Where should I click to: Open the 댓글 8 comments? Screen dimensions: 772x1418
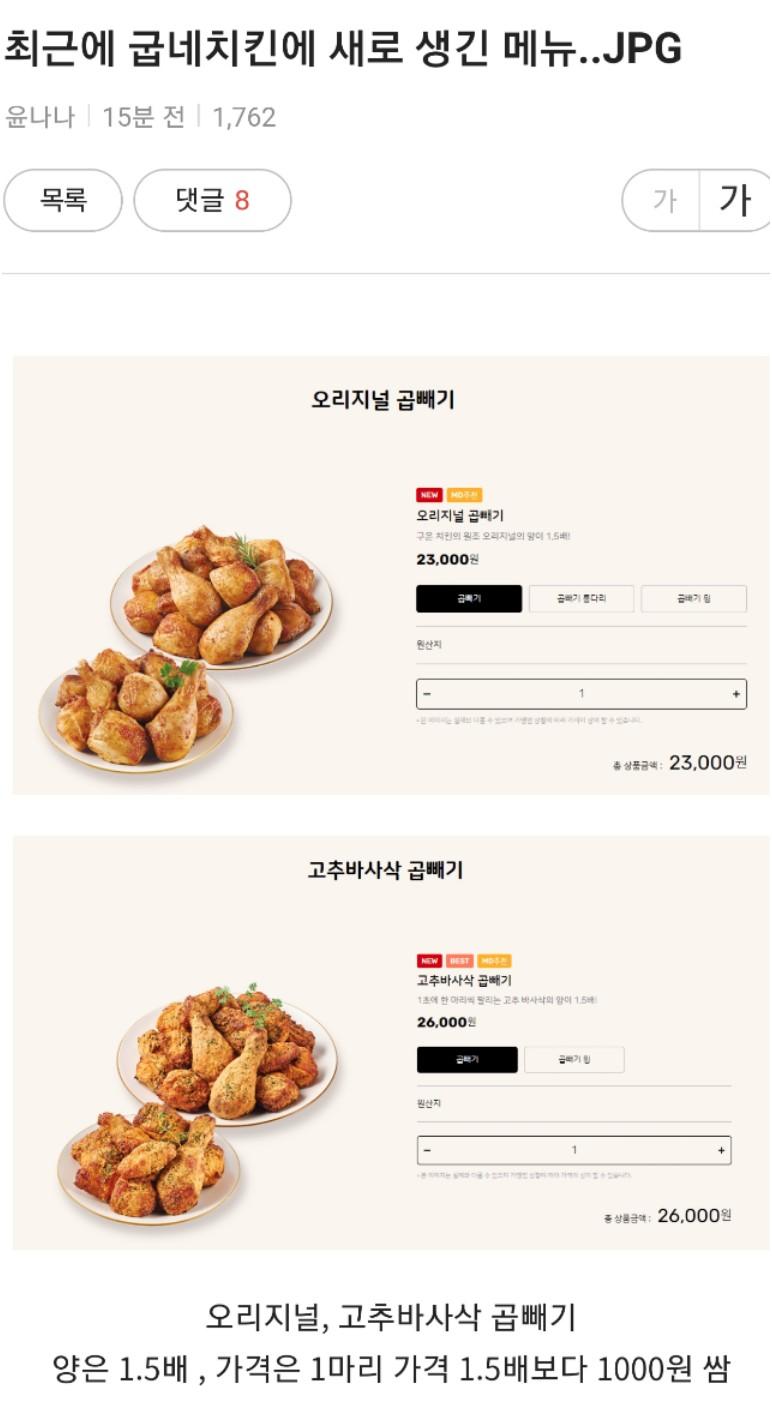tap(212, 200)
